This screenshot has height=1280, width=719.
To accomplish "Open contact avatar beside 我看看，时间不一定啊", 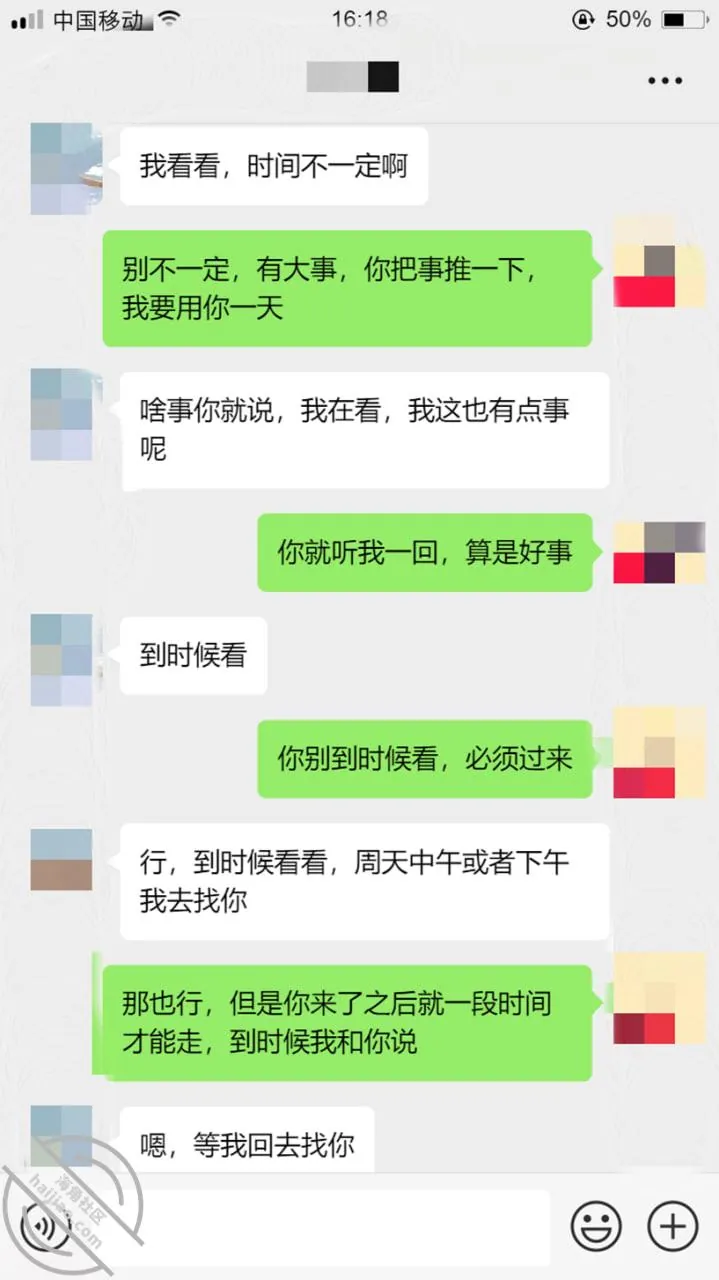I will [61, 168].
